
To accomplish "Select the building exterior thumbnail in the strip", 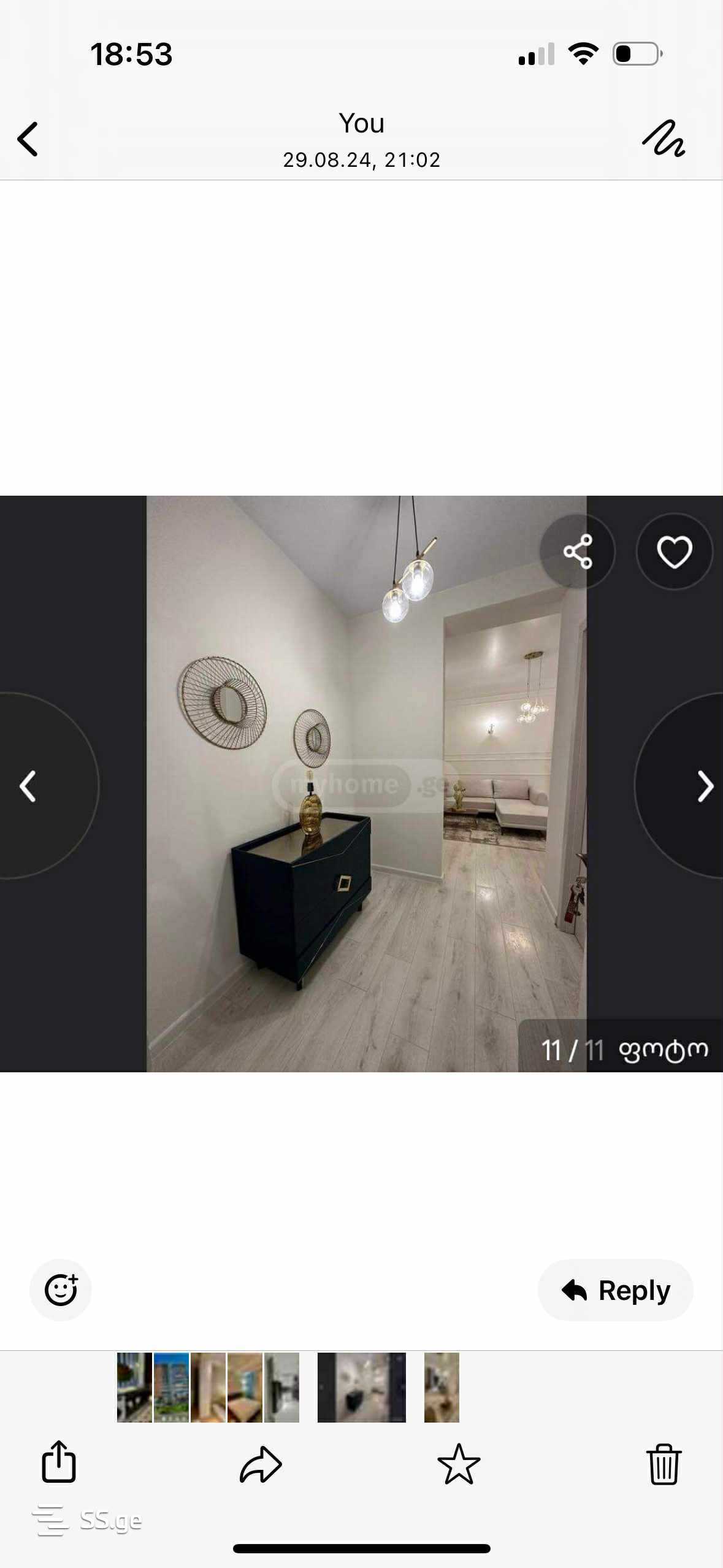I will 171,1387.
